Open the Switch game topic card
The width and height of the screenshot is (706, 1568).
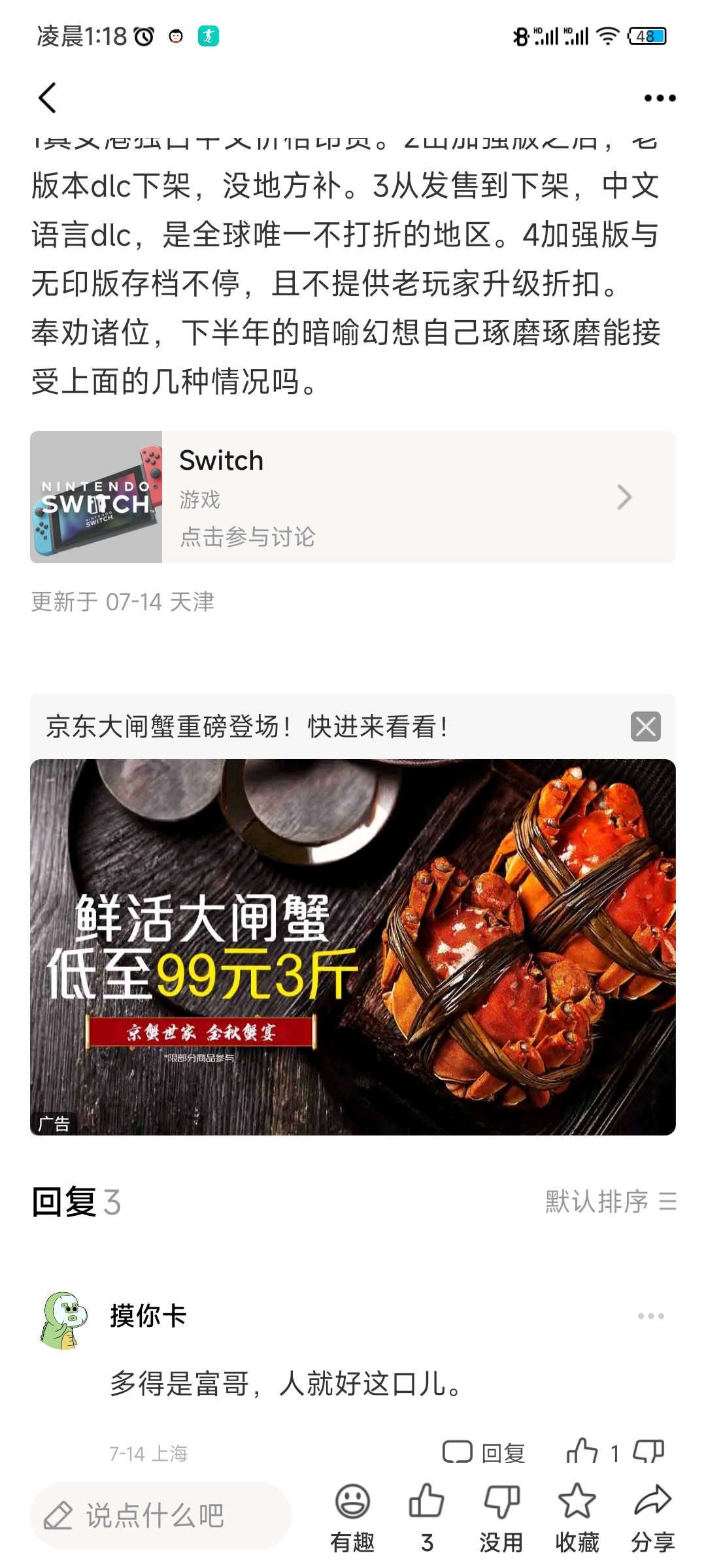pos(353,497)
